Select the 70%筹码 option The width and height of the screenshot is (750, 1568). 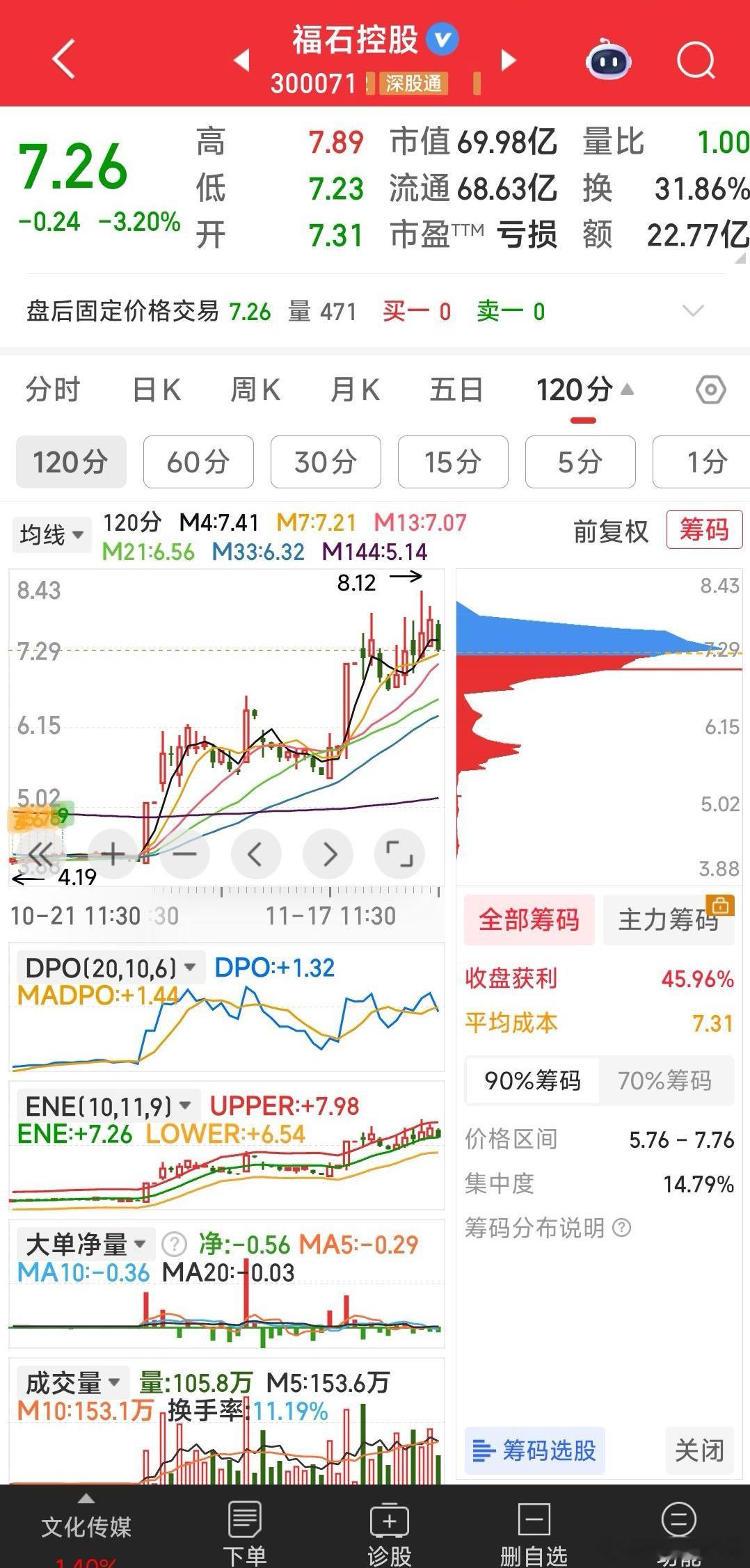coord(664,1080)
